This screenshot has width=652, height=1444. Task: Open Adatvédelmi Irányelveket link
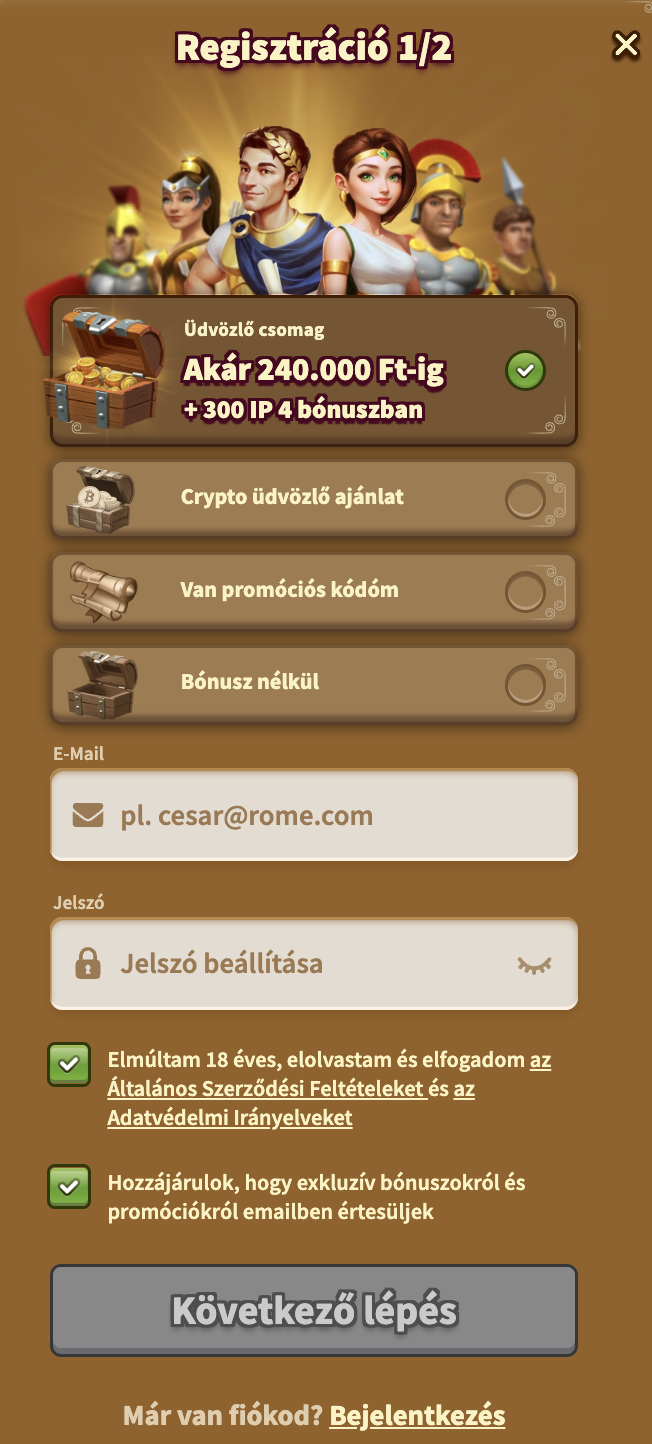point(230,1118)
